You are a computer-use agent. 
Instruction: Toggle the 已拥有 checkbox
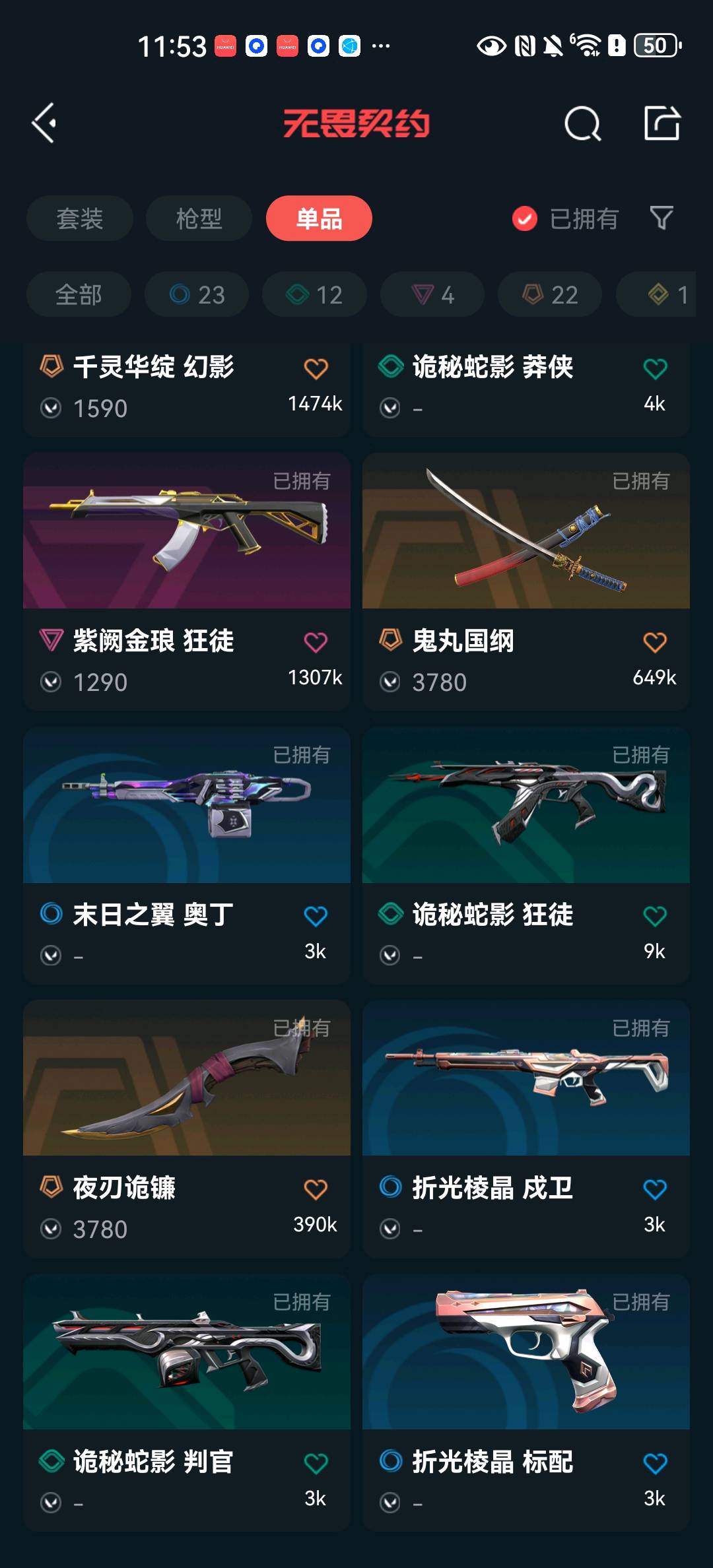pyautogui.click(x=525, y=218)
